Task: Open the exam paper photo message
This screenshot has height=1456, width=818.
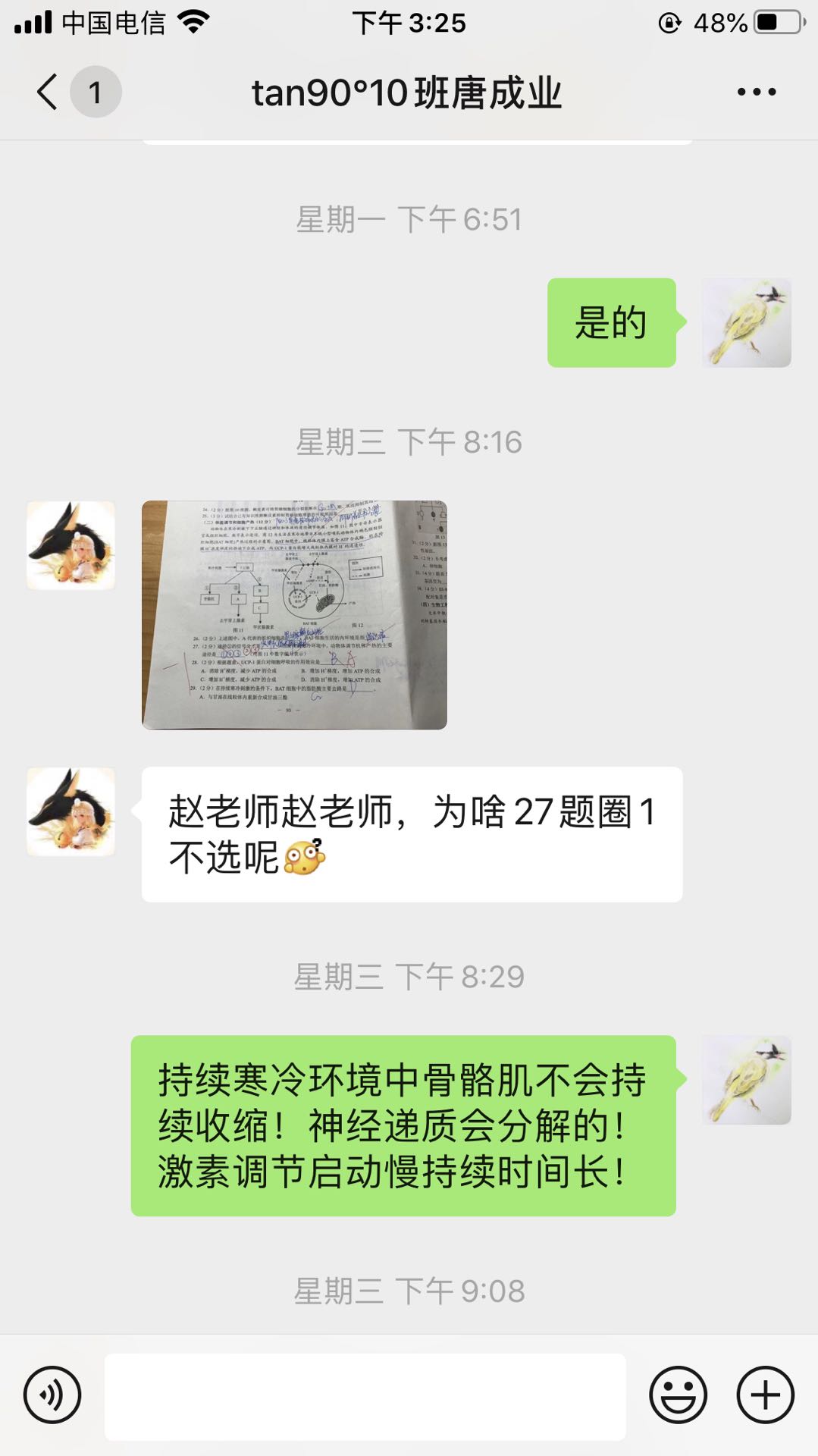Action: tap(294, 614)
